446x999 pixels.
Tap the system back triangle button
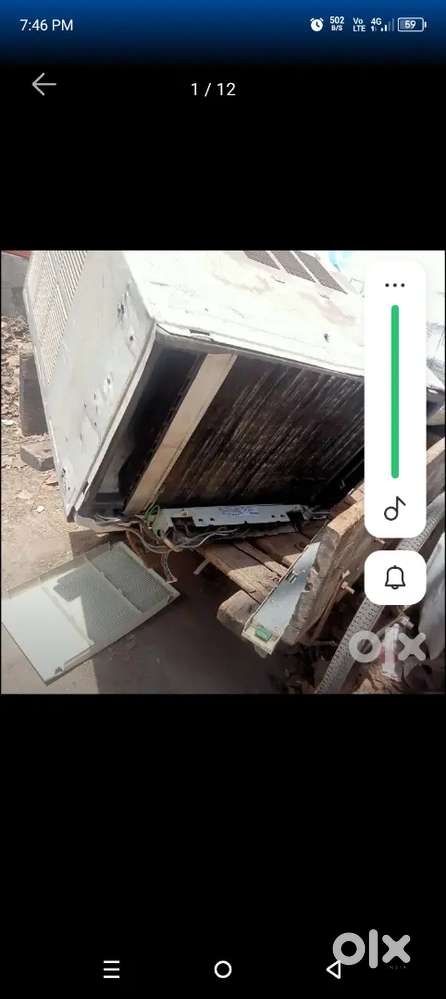click(333, 970)
